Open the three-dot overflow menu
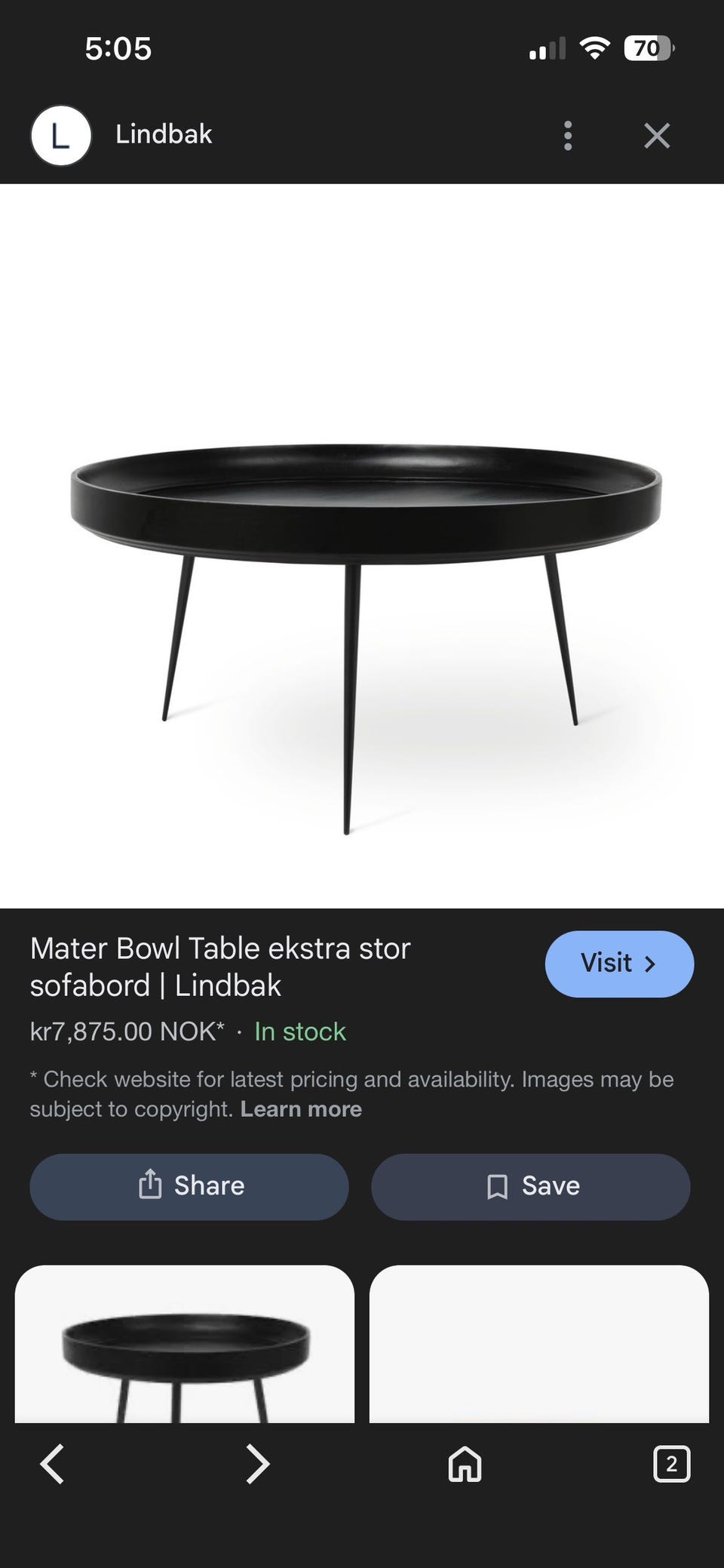This screenshot has height=1568, width=724. coord(568,136)
